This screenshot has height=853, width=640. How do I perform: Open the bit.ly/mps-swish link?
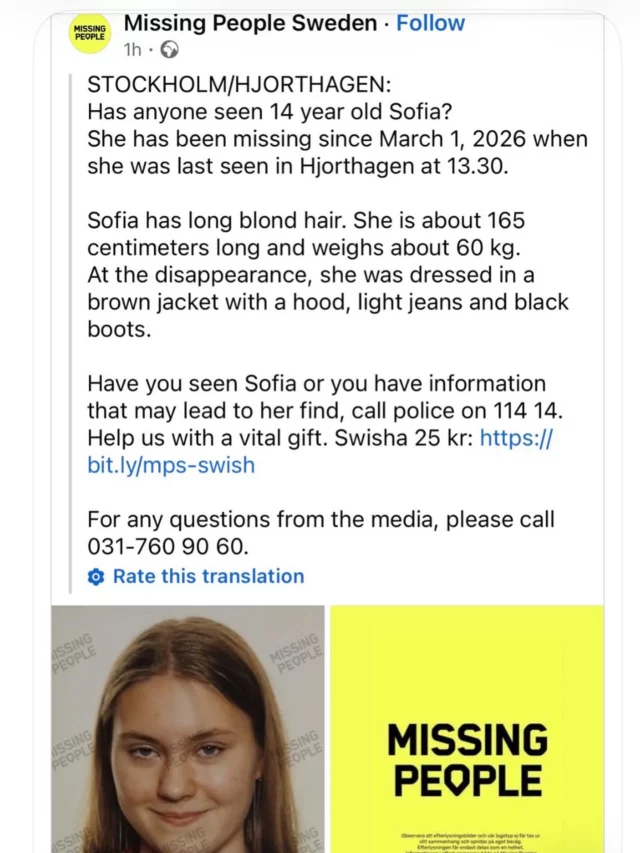pyautogui.click(x=171, y=465)
